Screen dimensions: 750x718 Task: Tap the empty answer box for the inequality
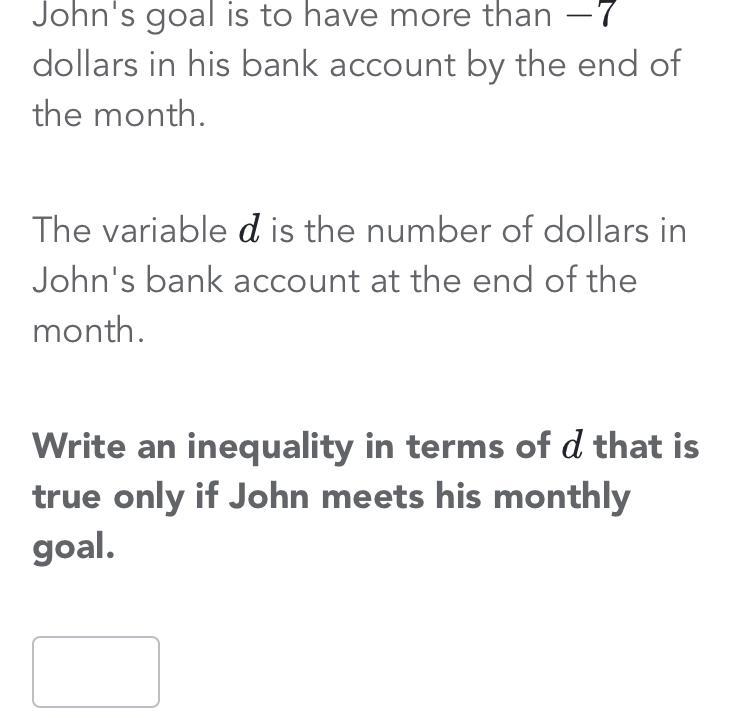point(96,672)
